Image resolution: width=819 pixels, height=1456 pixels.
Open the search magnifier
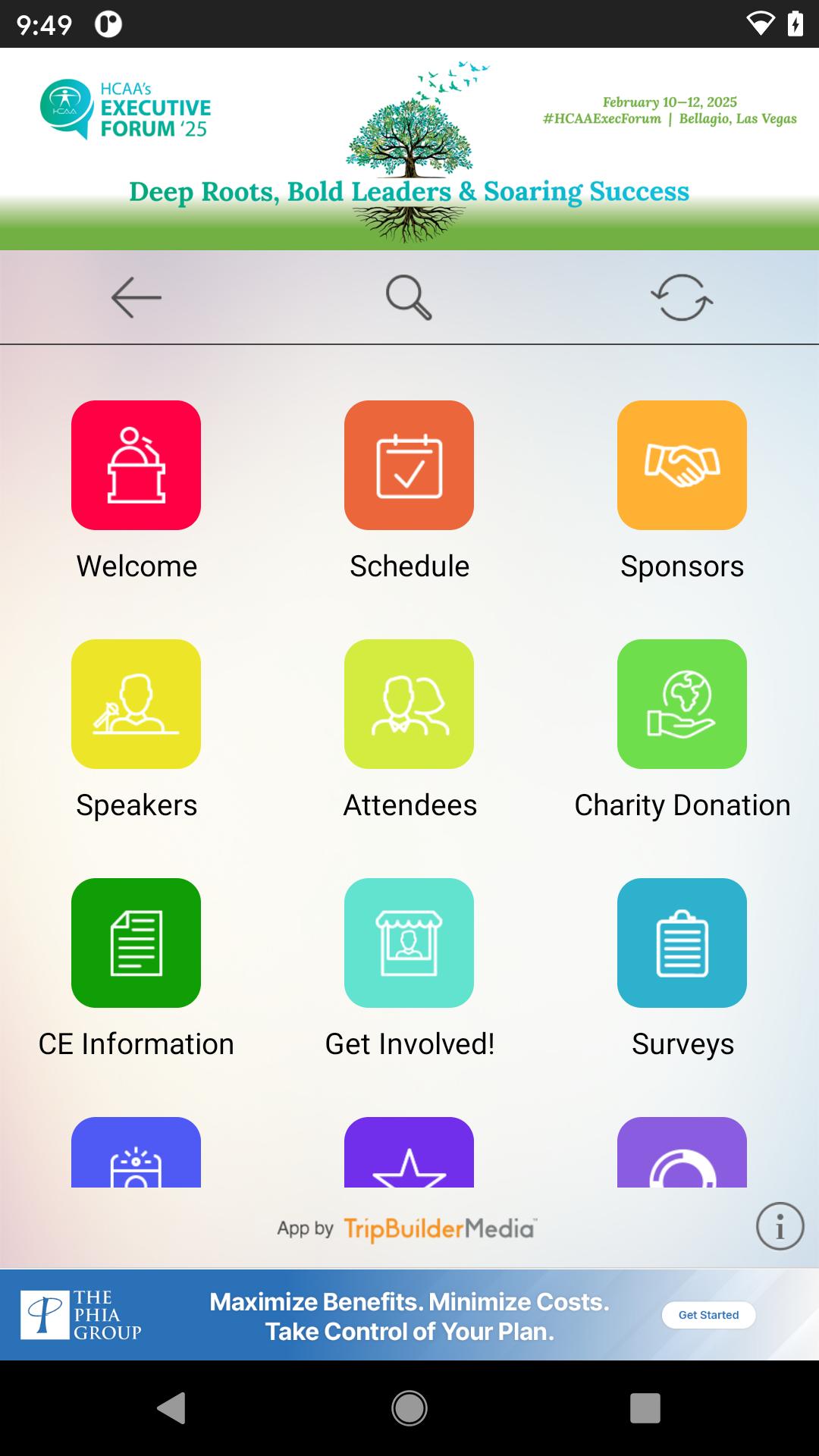point(409,297)
